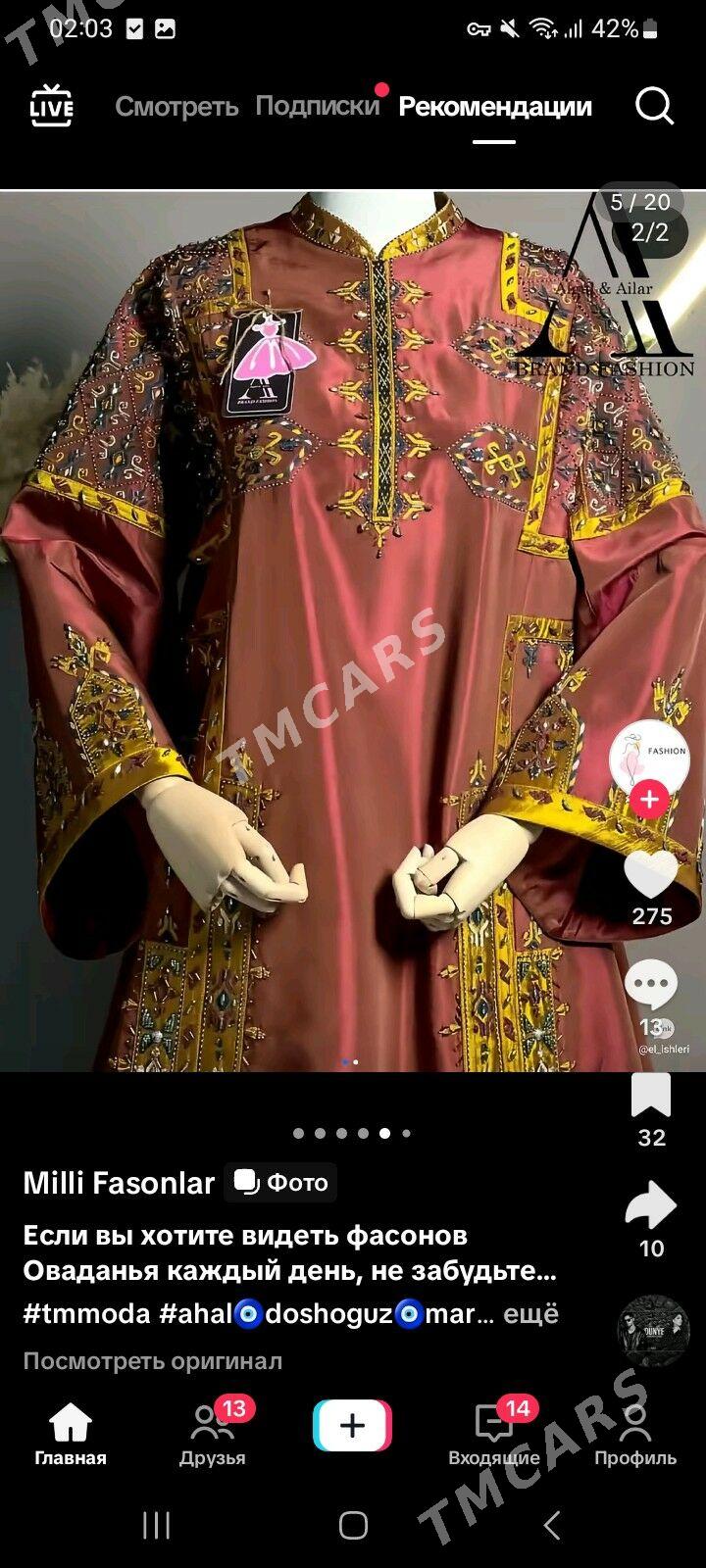Open the Milli Fasonlar profile
The image size is (706, 1568).
coord(119,1183)
